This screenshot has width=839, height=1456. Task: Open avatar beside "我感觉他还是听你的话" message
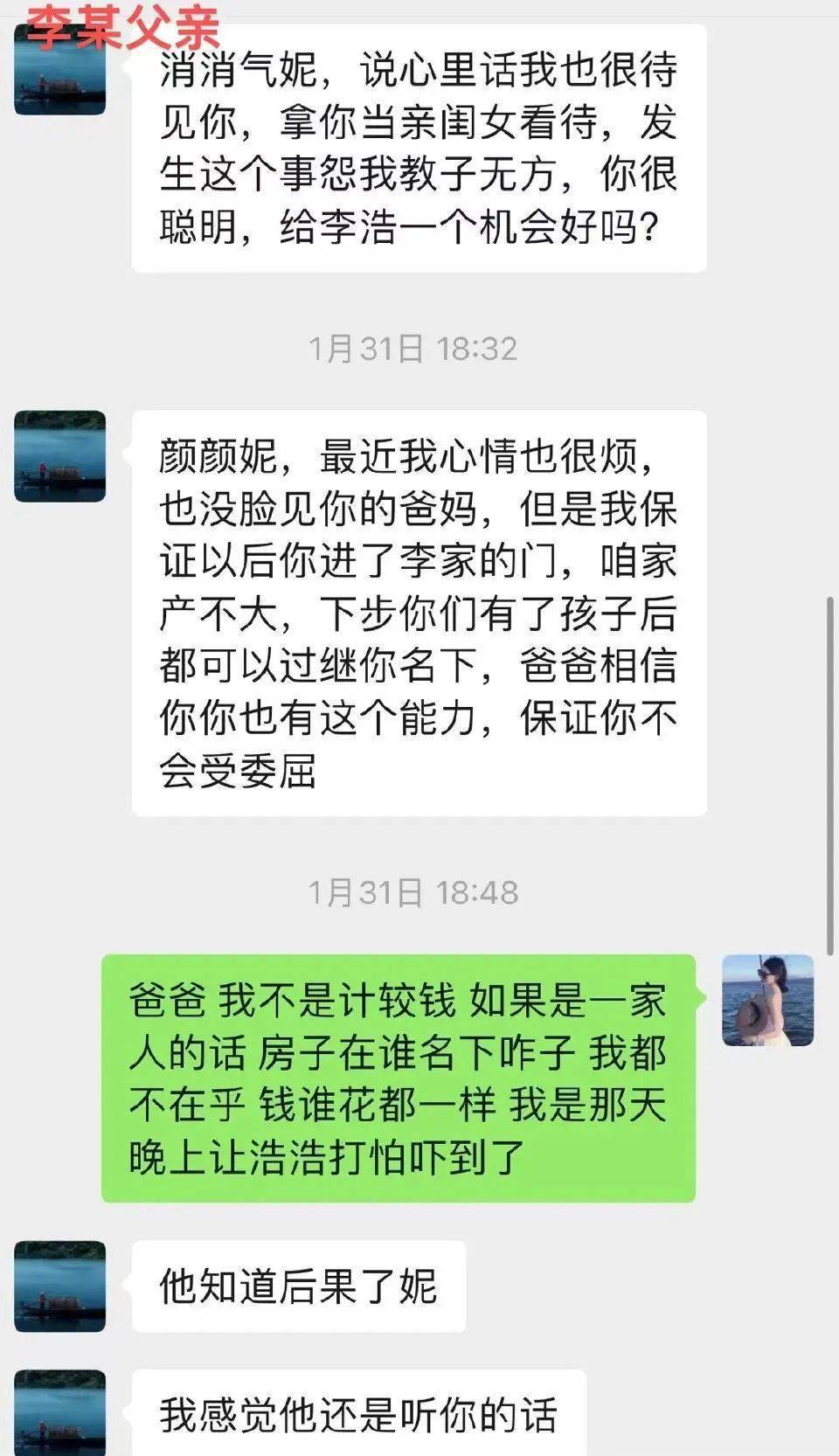coord(59,1412)
